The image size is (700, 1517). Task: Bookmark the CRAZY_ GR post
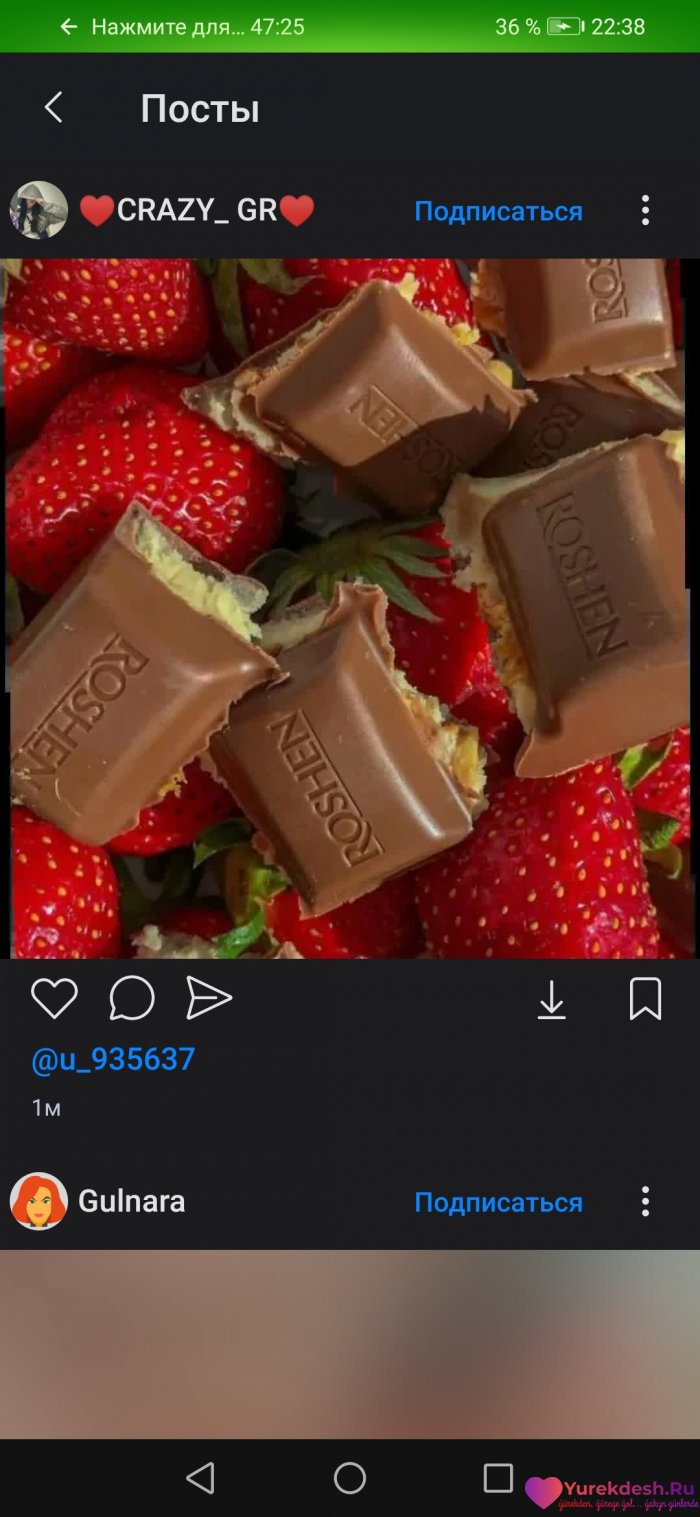(645, 998)
